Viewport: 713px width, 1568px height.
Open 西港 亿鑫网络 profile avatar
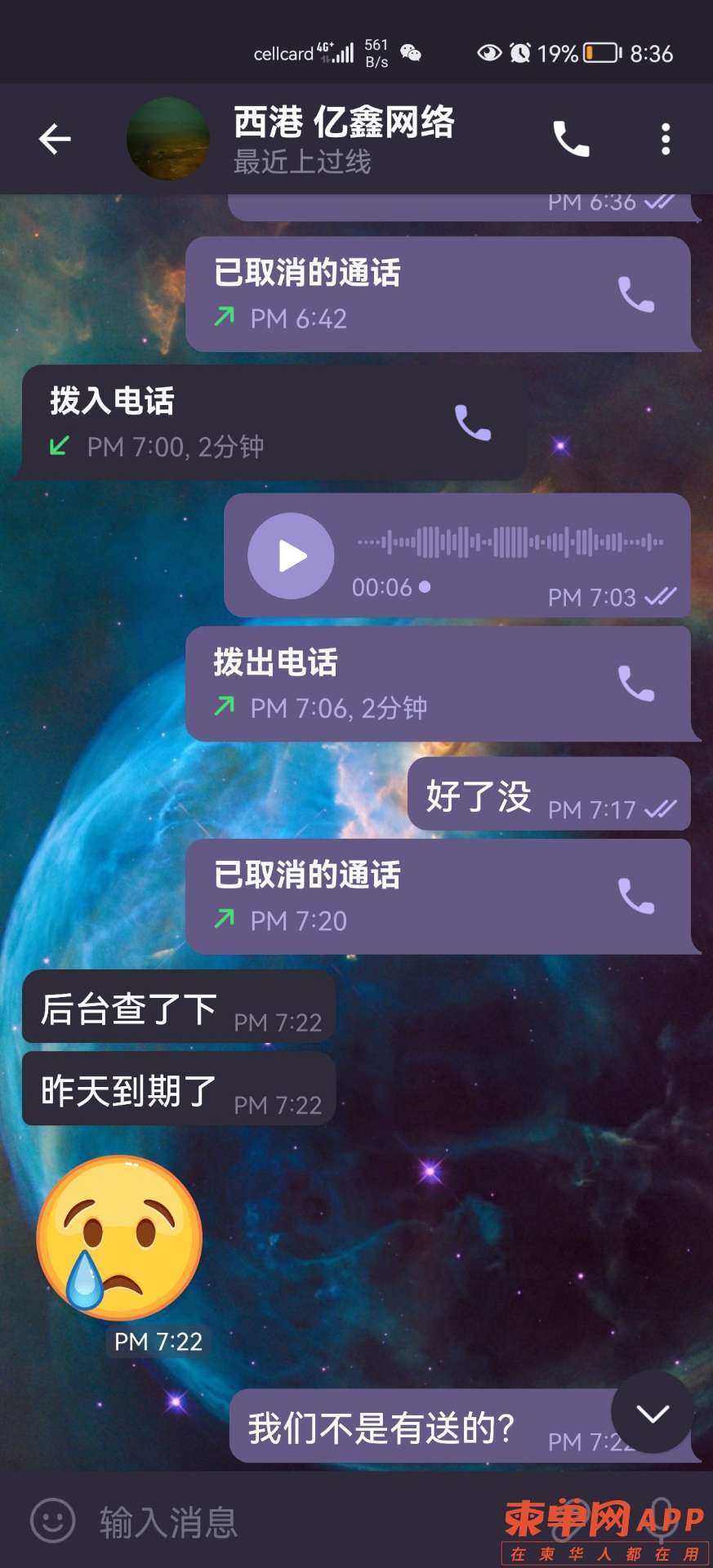coord(167,139)
